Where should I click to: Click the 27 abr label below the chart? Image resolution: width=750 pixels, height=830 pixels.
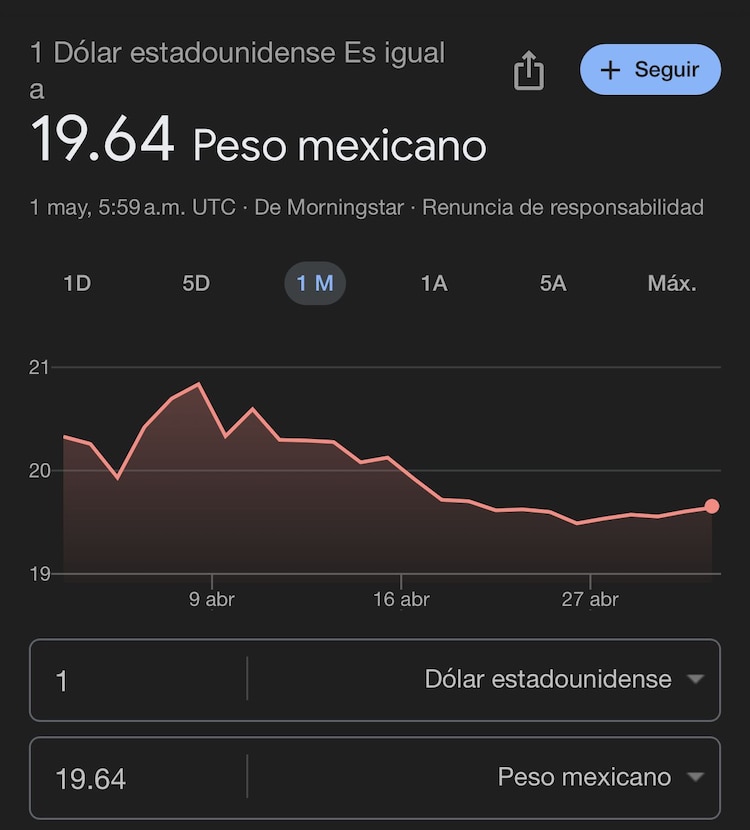(x=590, y=599)
